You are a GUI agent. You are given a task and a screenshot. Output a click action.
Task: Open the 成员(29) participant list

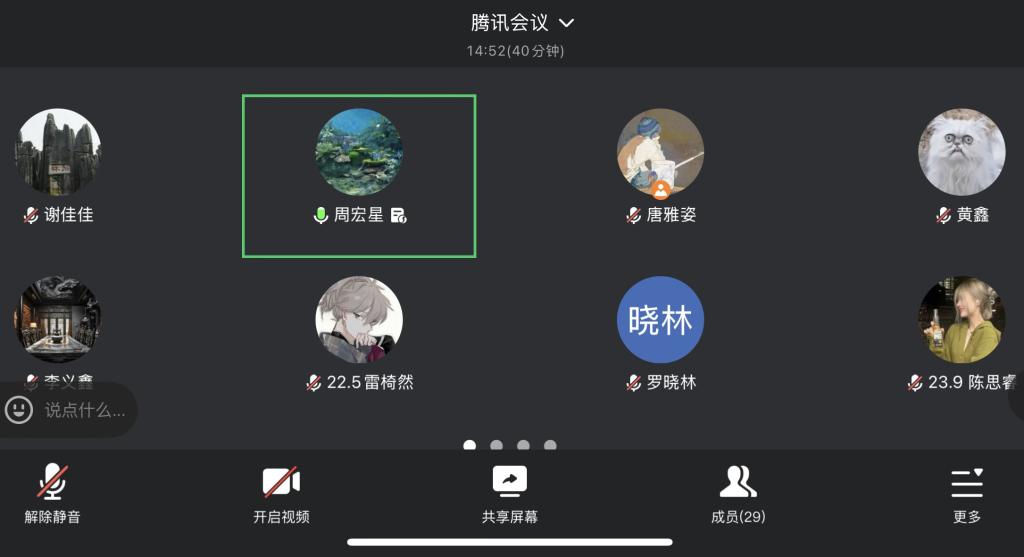(738, 494)
